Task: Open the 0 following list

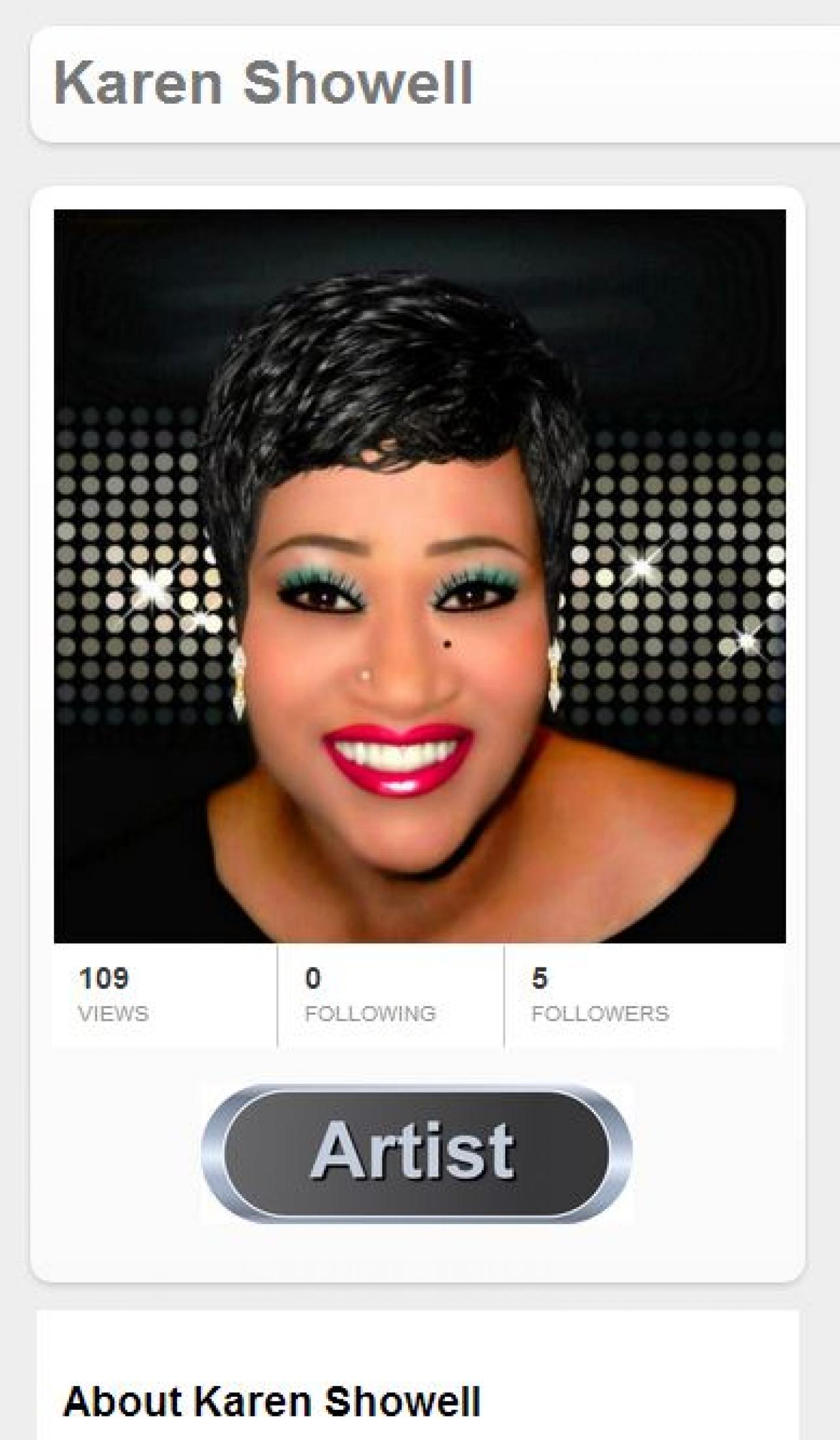Action: pyautogui.click(x=370, y=995)
